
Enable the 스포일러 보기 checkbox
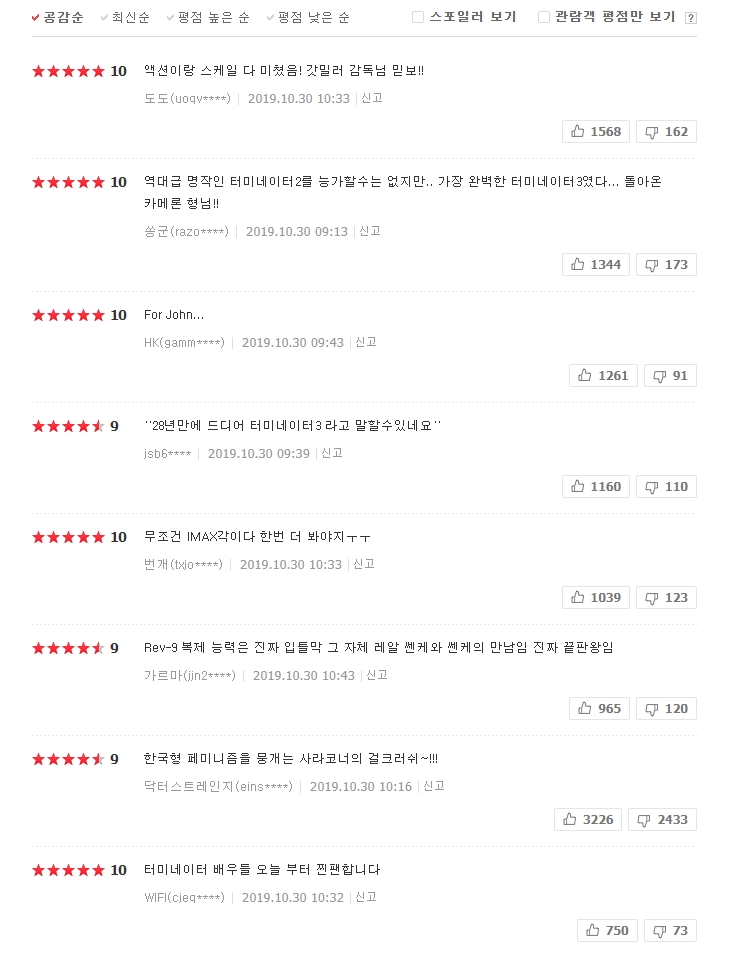tap(419, 17)
